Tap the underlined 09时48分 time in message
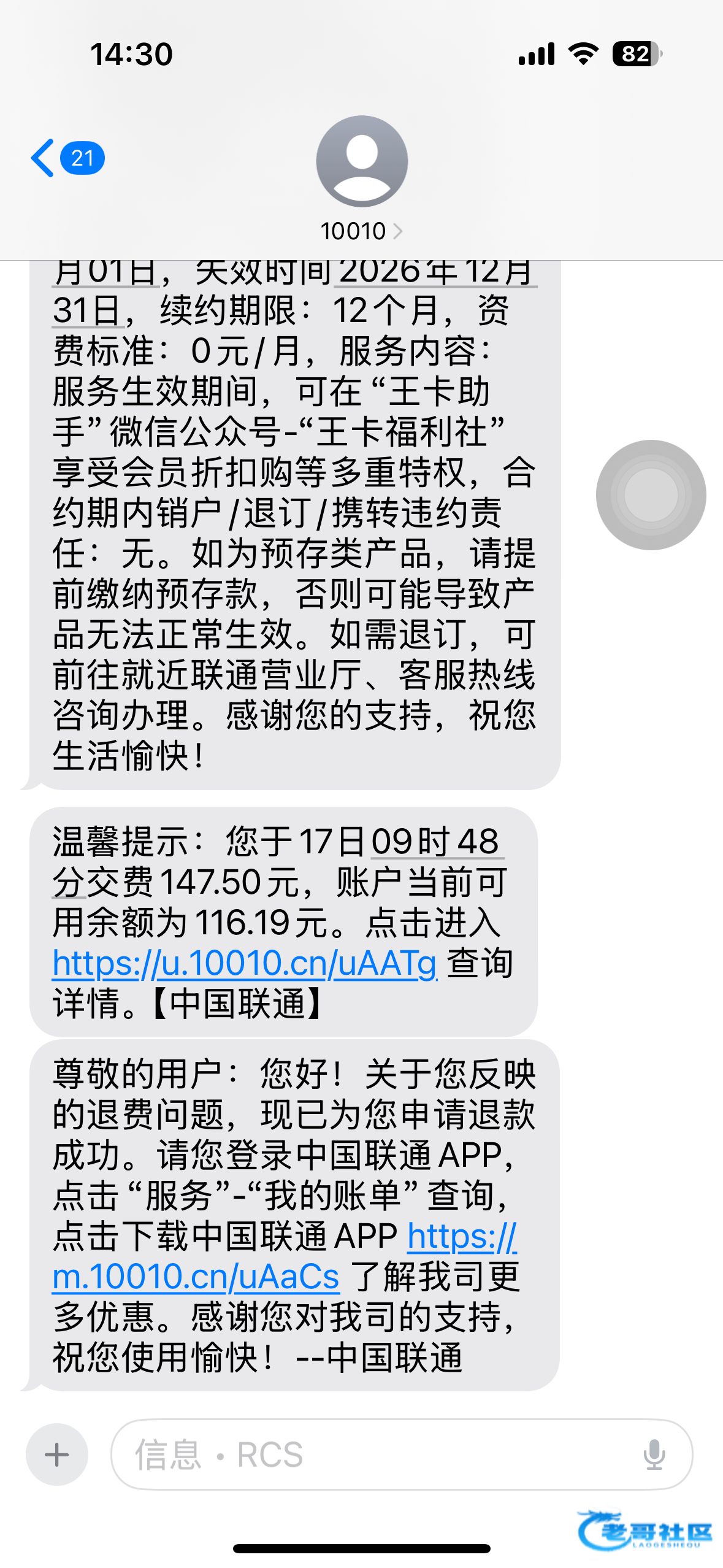The height and width of the screenshot is (1568, 723). (x=437, y=841)
